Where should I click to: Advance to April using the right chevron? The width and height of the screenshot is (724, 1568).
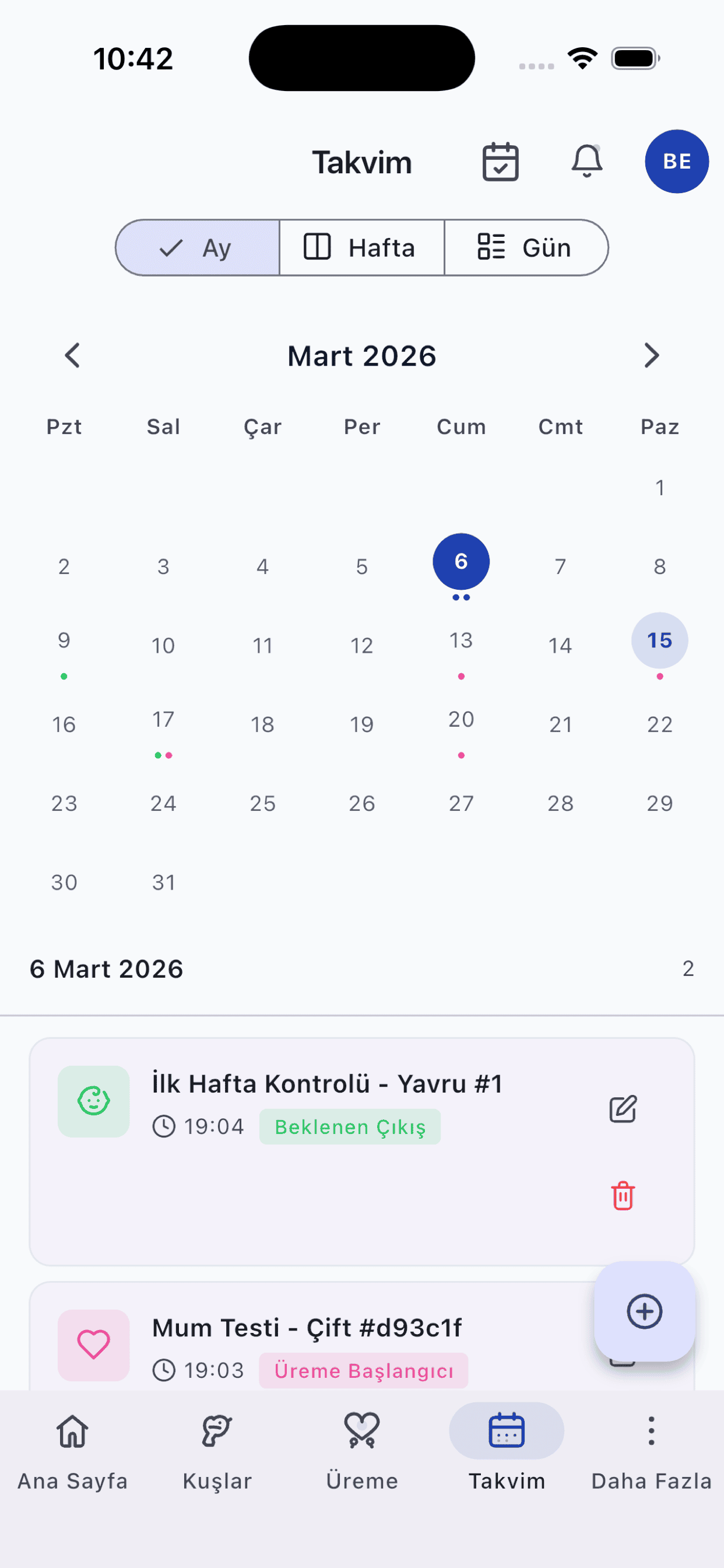pyautogui.click(x=651, y=355)
